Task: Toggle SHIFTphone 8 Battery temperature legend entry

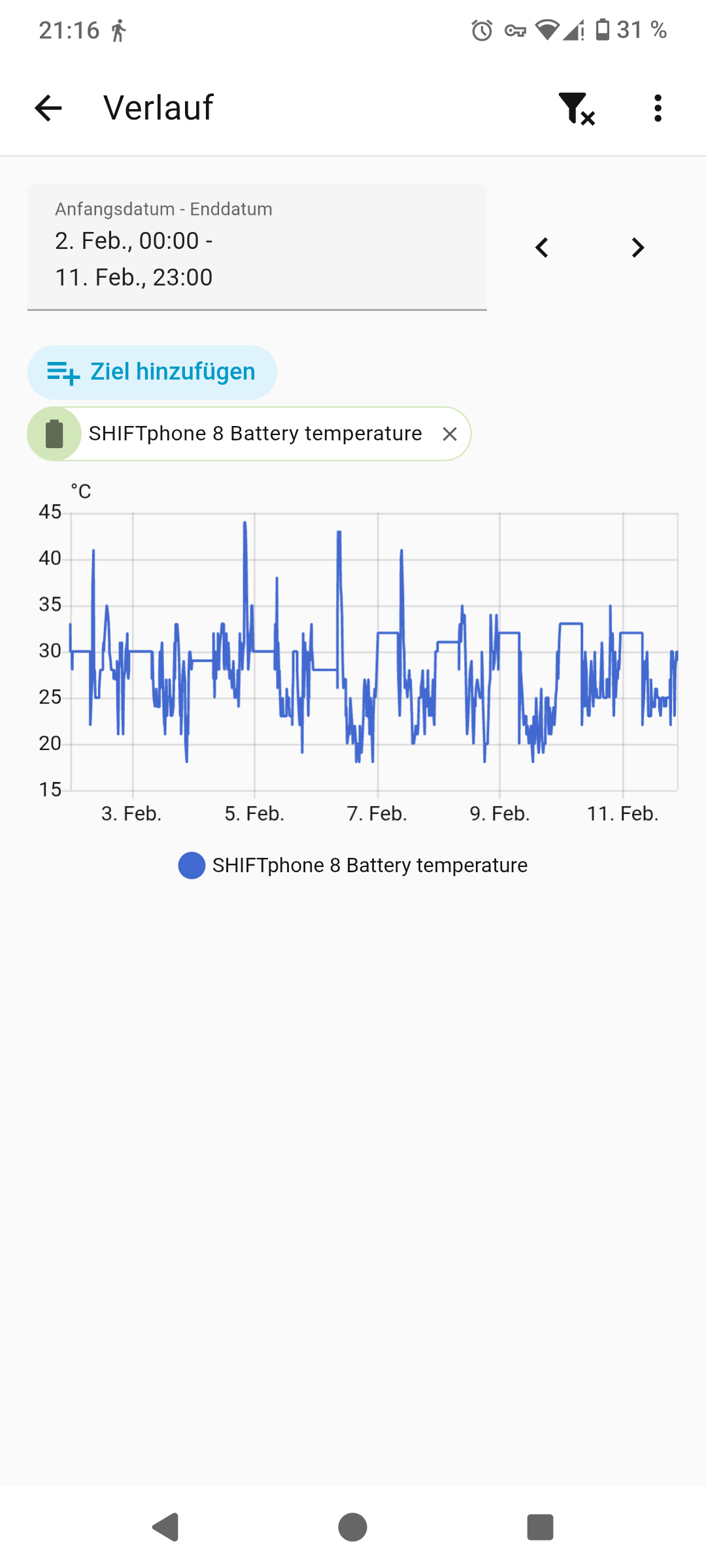Action: [353, 865]
